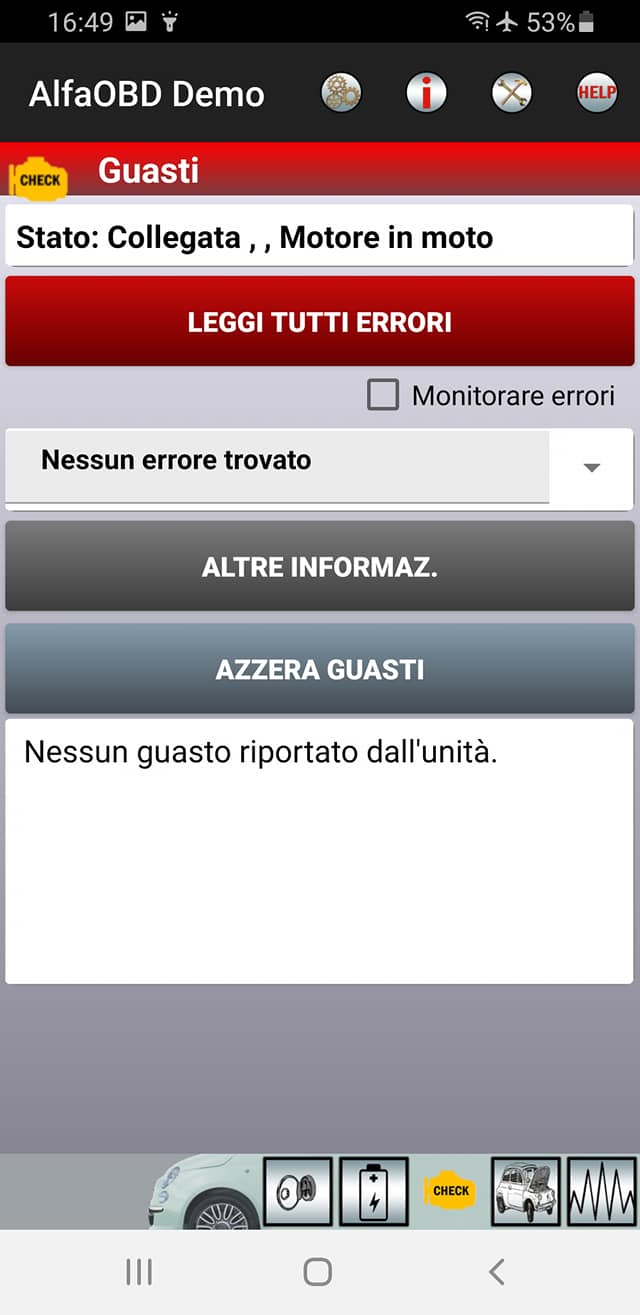Open the battery tab at bottom

(x=374, y=1191)
